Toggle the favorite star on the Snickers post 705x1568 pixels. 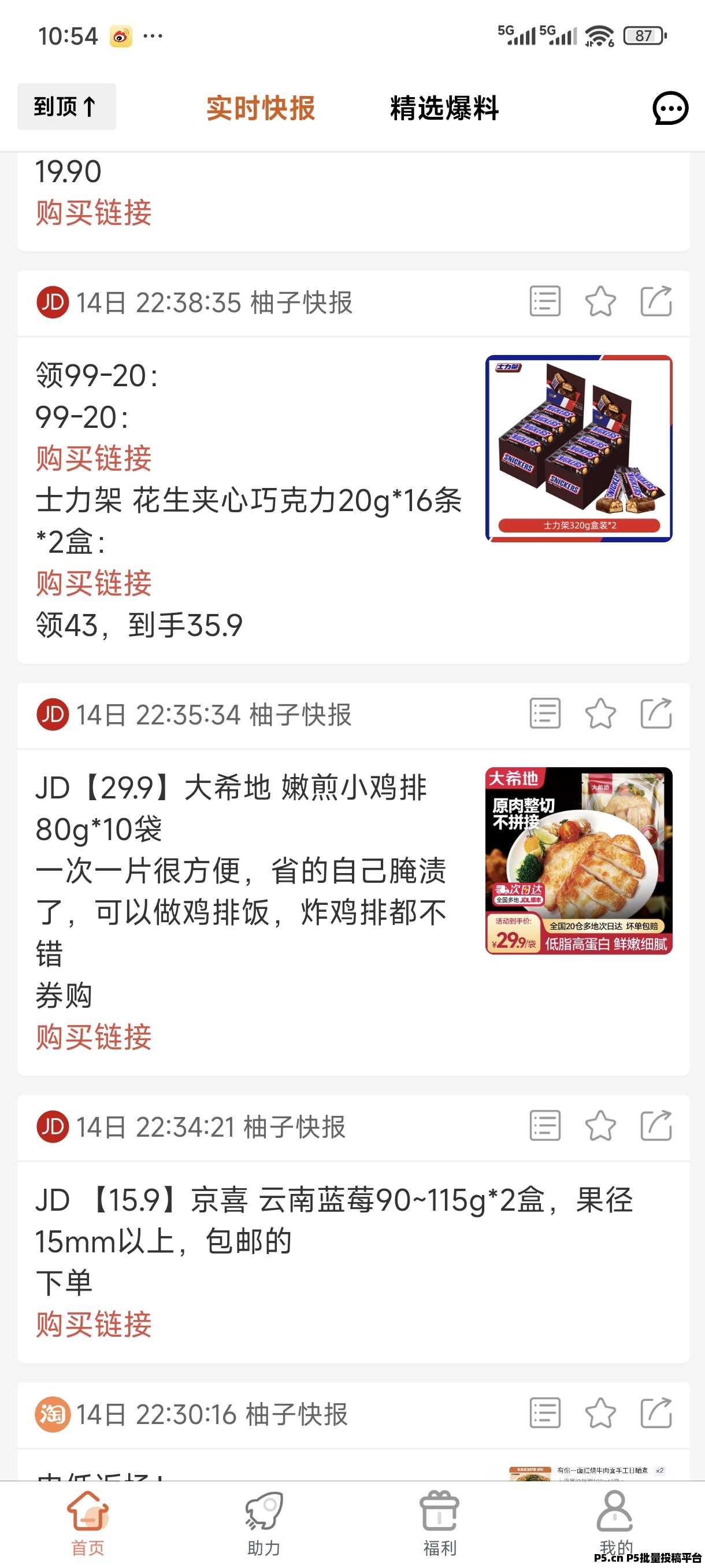click(x=599, y=301)
